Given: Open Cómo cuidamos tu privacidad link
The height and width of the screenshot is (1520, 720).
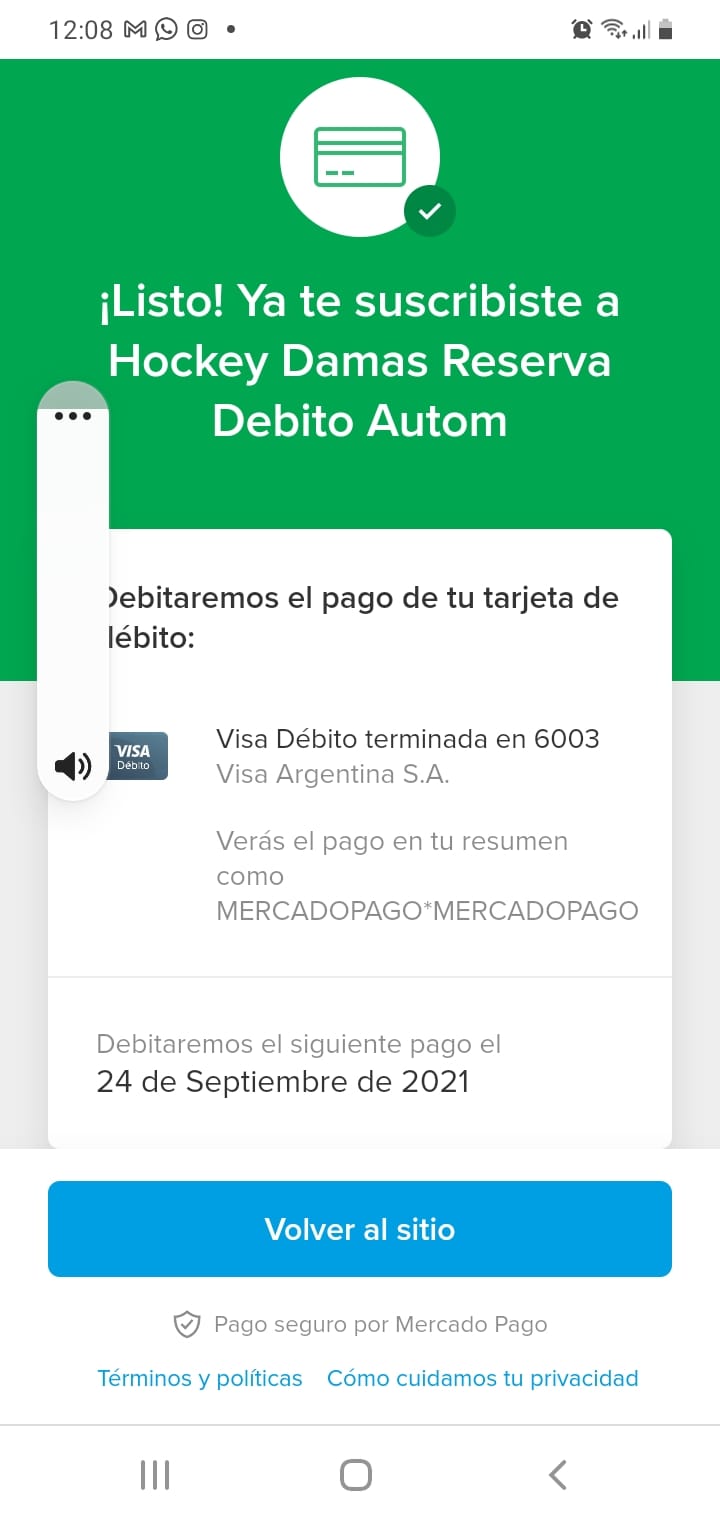Looking at the screenshot, I should (x=482, y=1378).
